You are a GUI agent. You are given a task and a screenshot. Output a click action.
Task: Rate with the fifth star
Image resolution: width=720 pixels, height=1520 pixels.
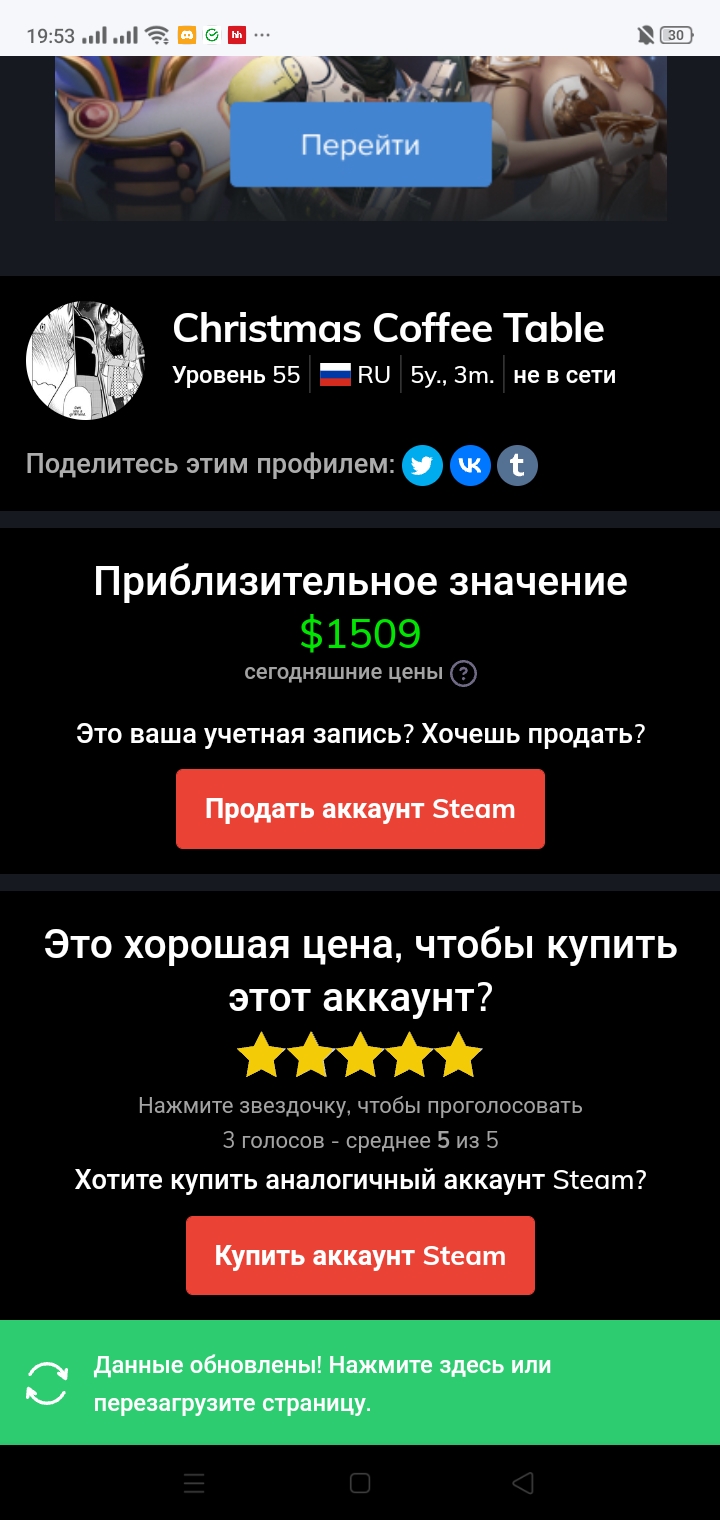459,1055
